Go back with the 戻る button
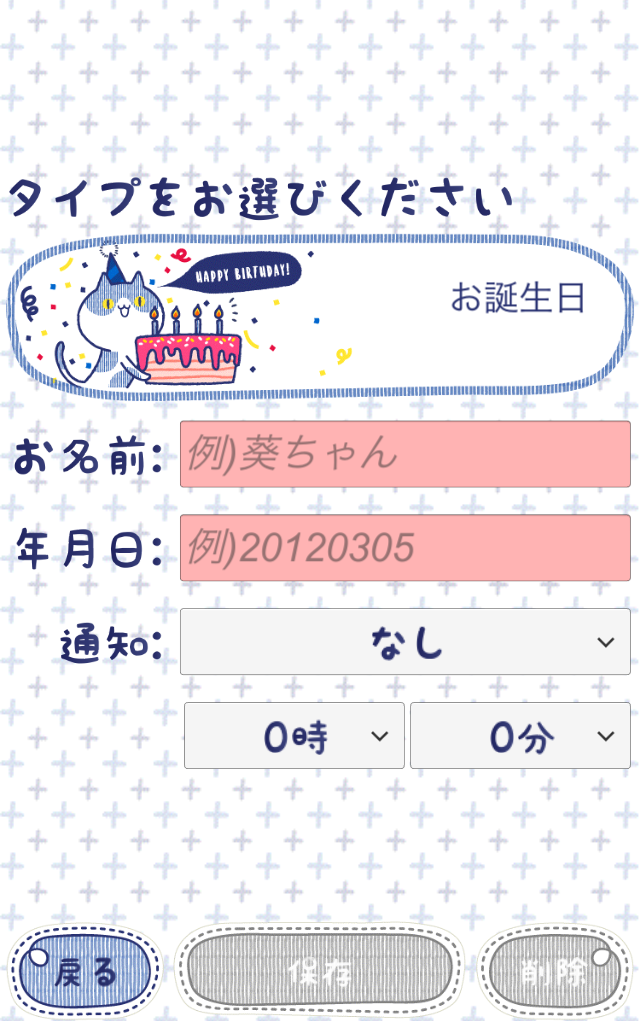The image size is (639, 1021). [x=85, y=970]
